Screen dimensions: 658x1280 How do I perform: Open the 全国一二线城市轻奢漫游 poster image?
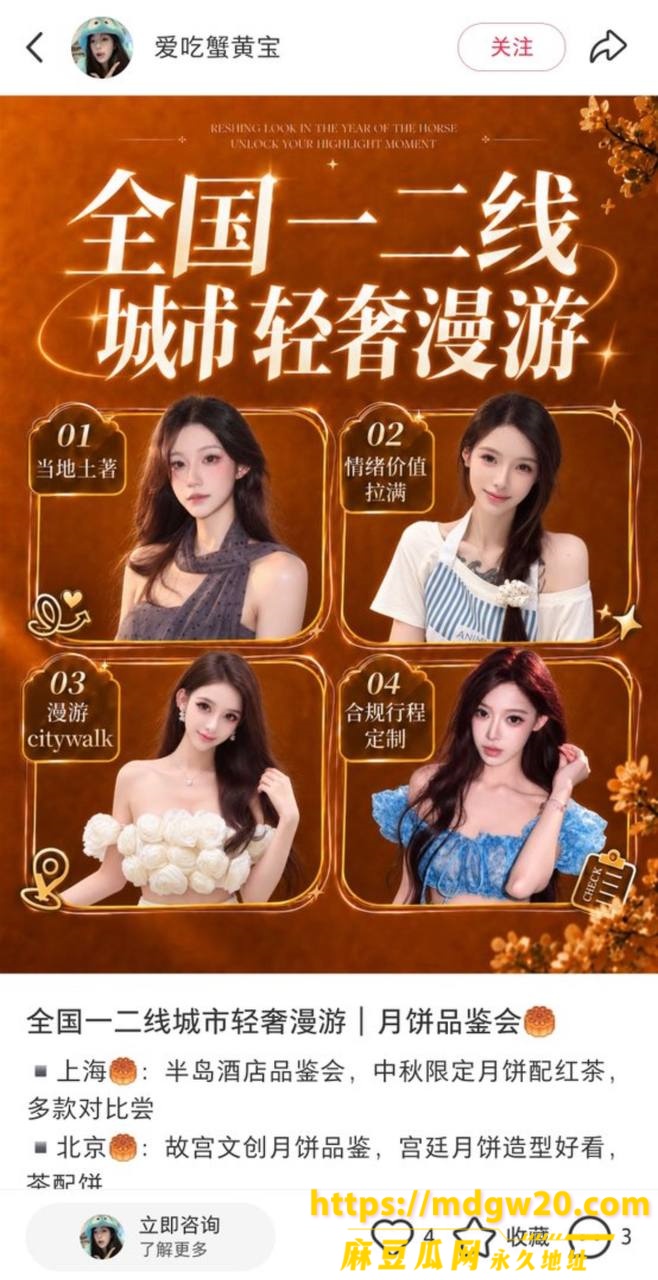click(x=329, y=534)
